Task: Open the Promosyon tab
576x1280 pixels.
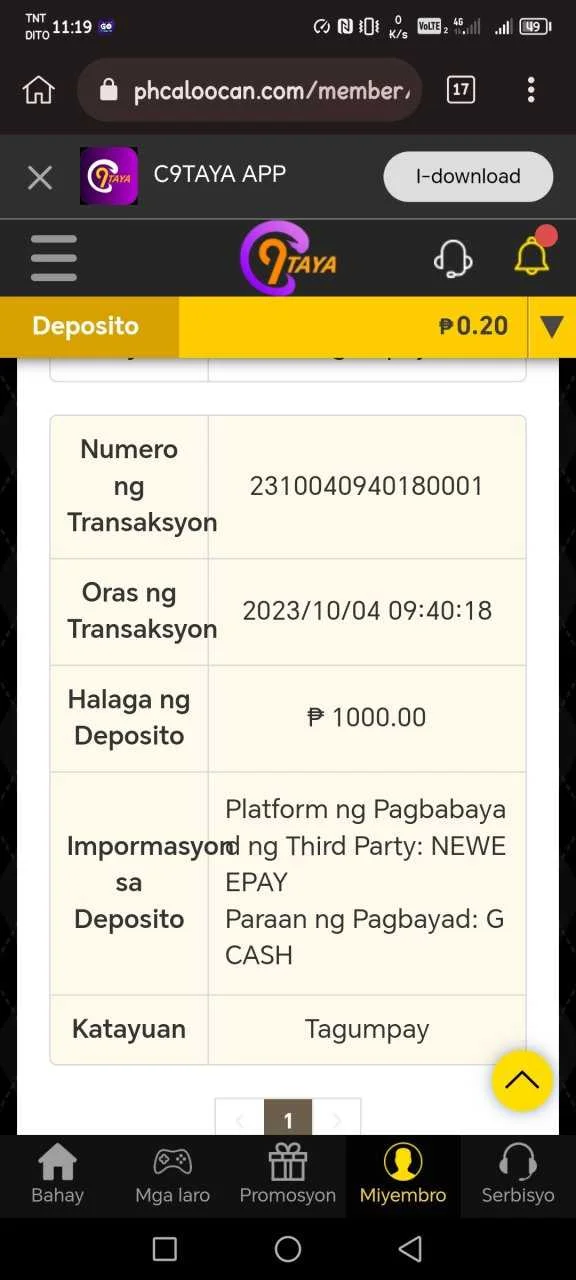Action: pos(288,1175)
